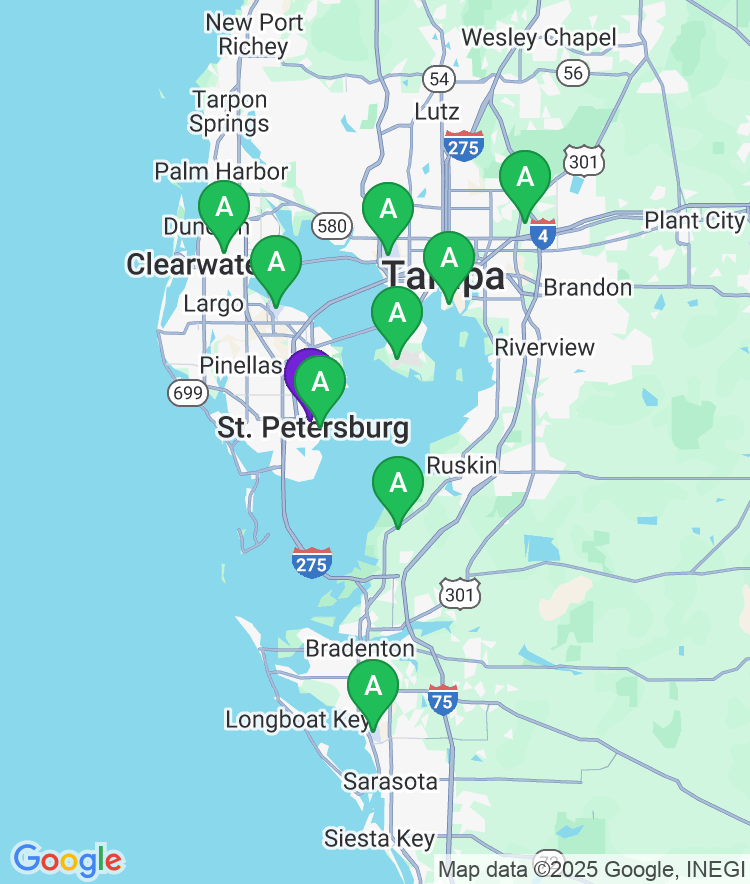
Task: Click the Route 580 highway shield
Action: [x=332, y=227]
